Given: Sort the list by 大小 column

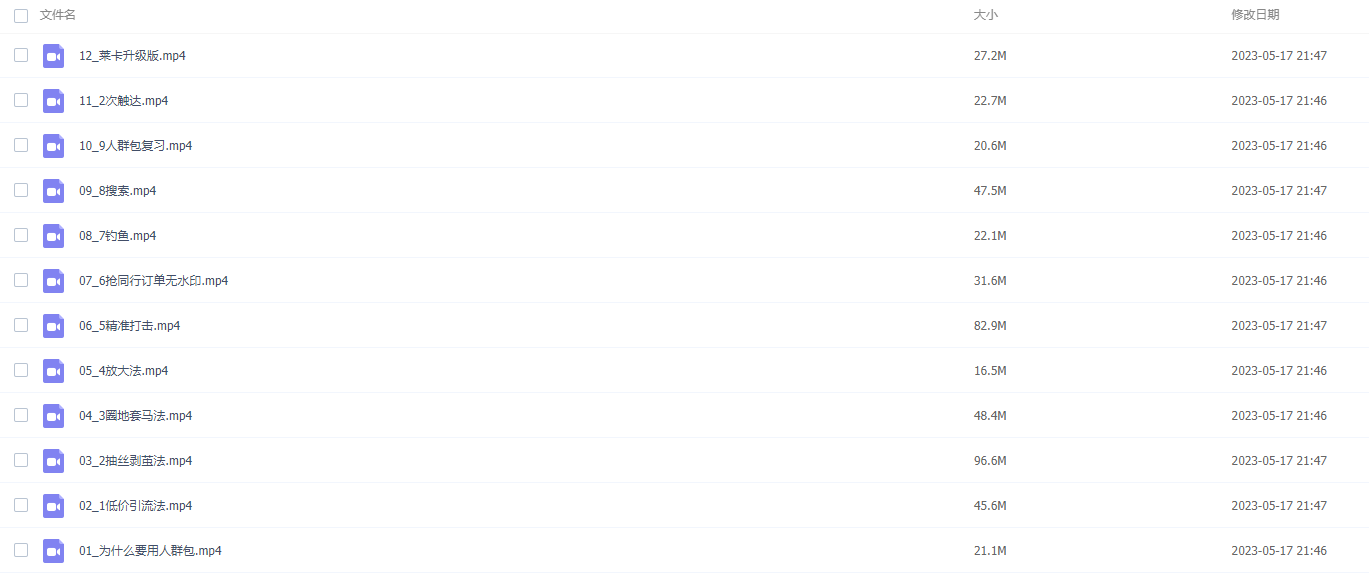Looking at the screenshot, I should click(985, 15).
